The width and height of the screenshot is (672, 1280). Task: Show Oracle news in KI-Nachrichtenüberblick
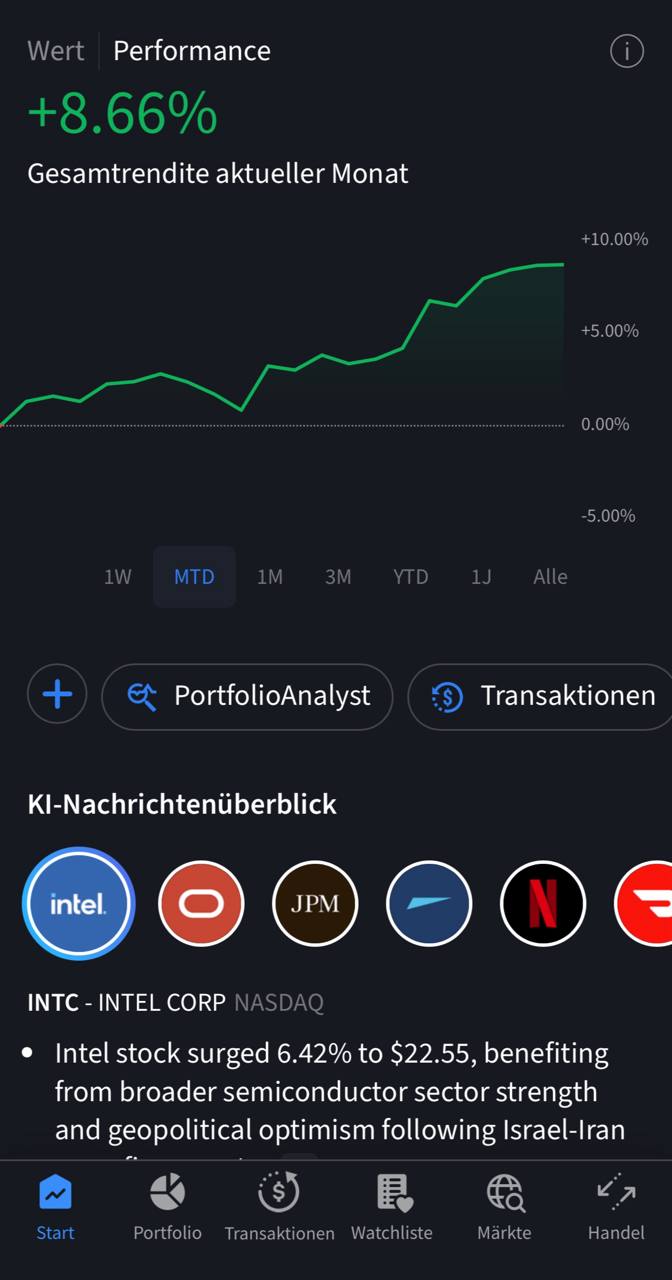[201, 904]
